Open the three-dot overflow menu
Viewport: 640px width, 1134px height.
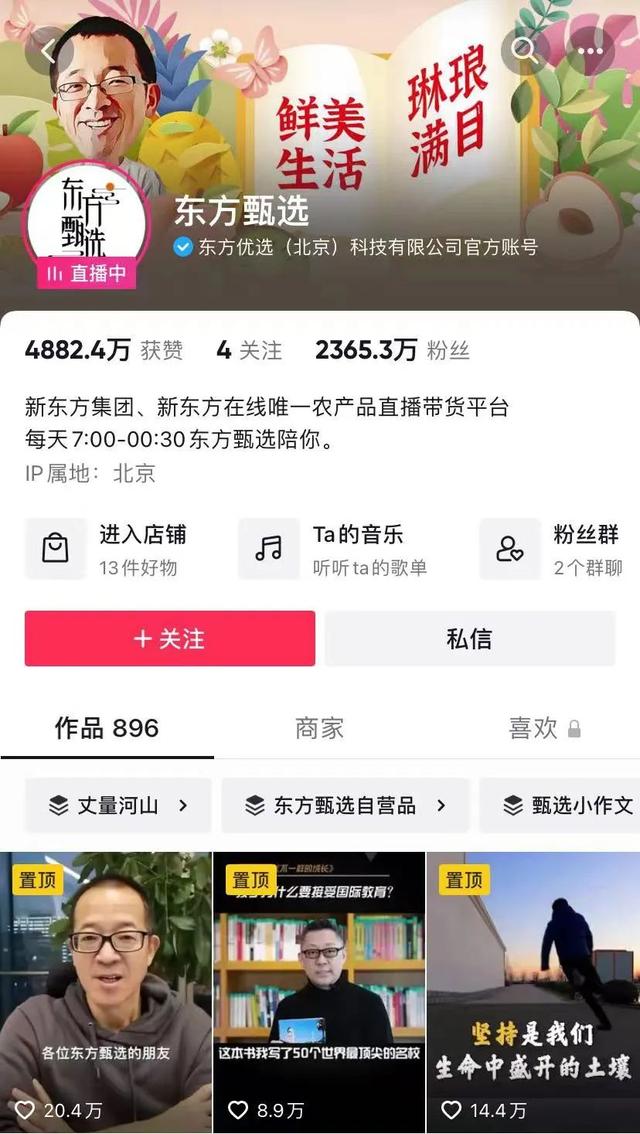tap(590, 50)
